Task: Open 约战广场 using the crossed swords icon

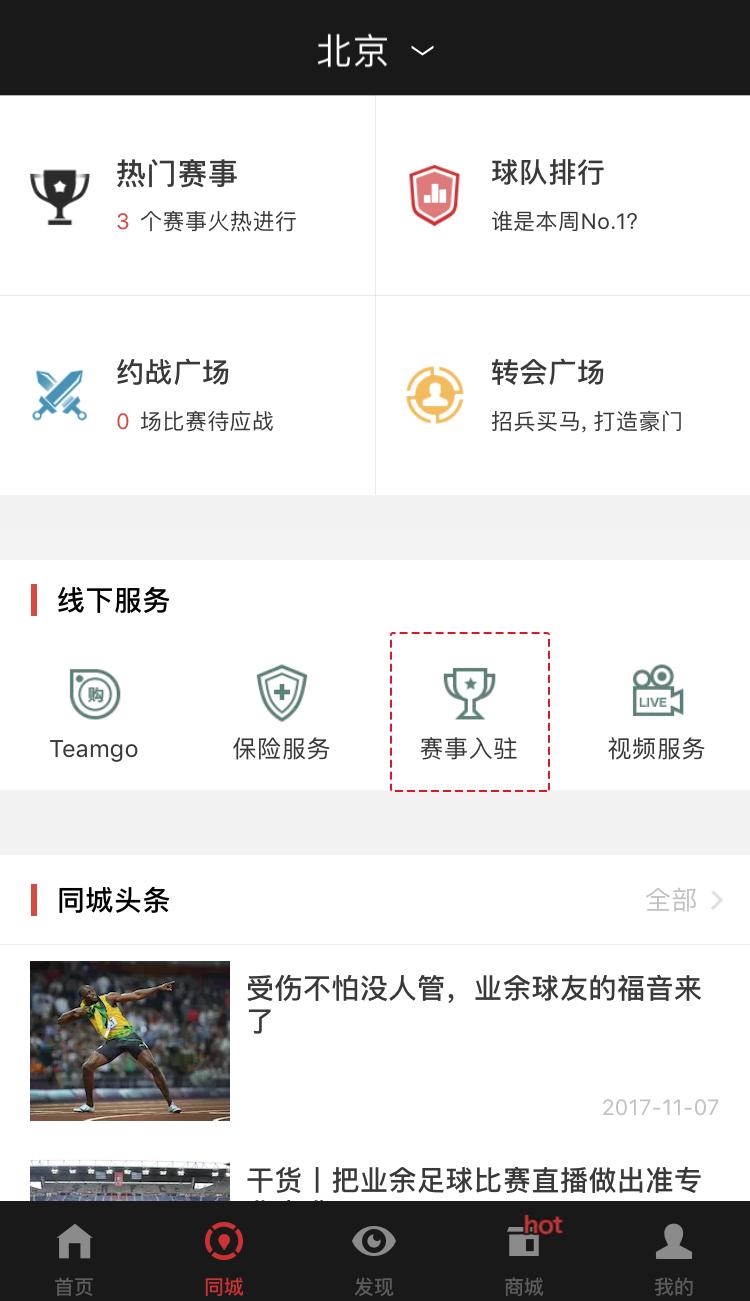Action: click(x=60, y=392)
